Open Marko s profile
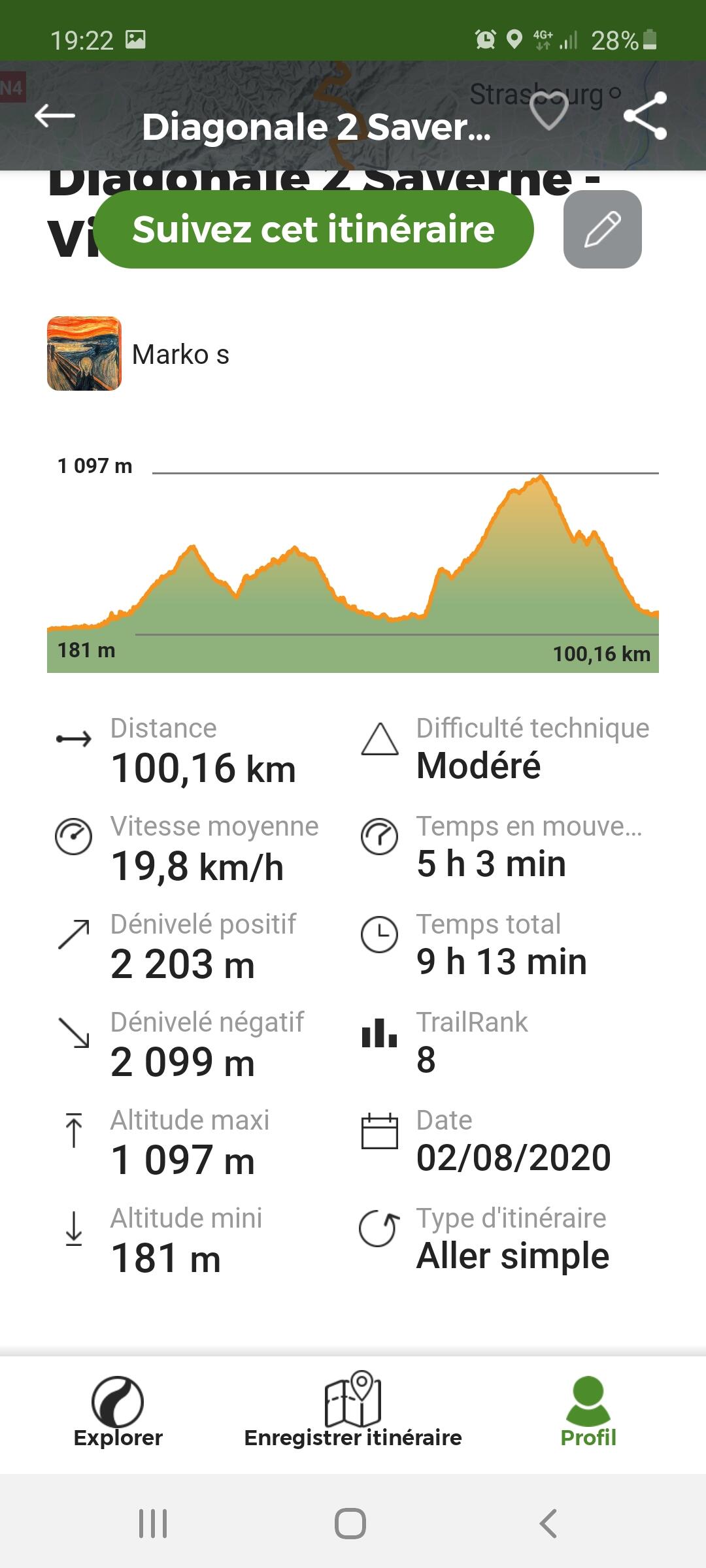The width and height of the screenshot is (706, 1568). (139, 354)
